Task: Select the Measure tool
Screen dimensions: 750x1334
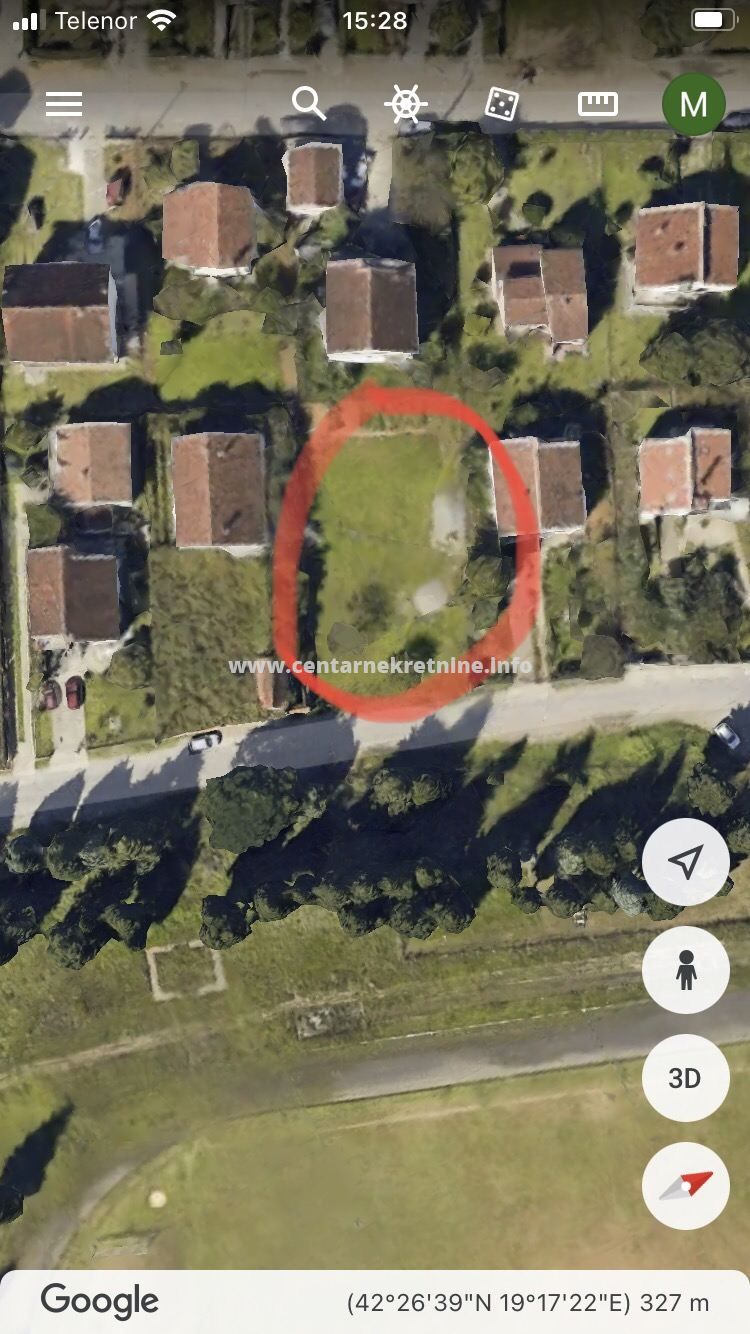Action: point(597,103)
